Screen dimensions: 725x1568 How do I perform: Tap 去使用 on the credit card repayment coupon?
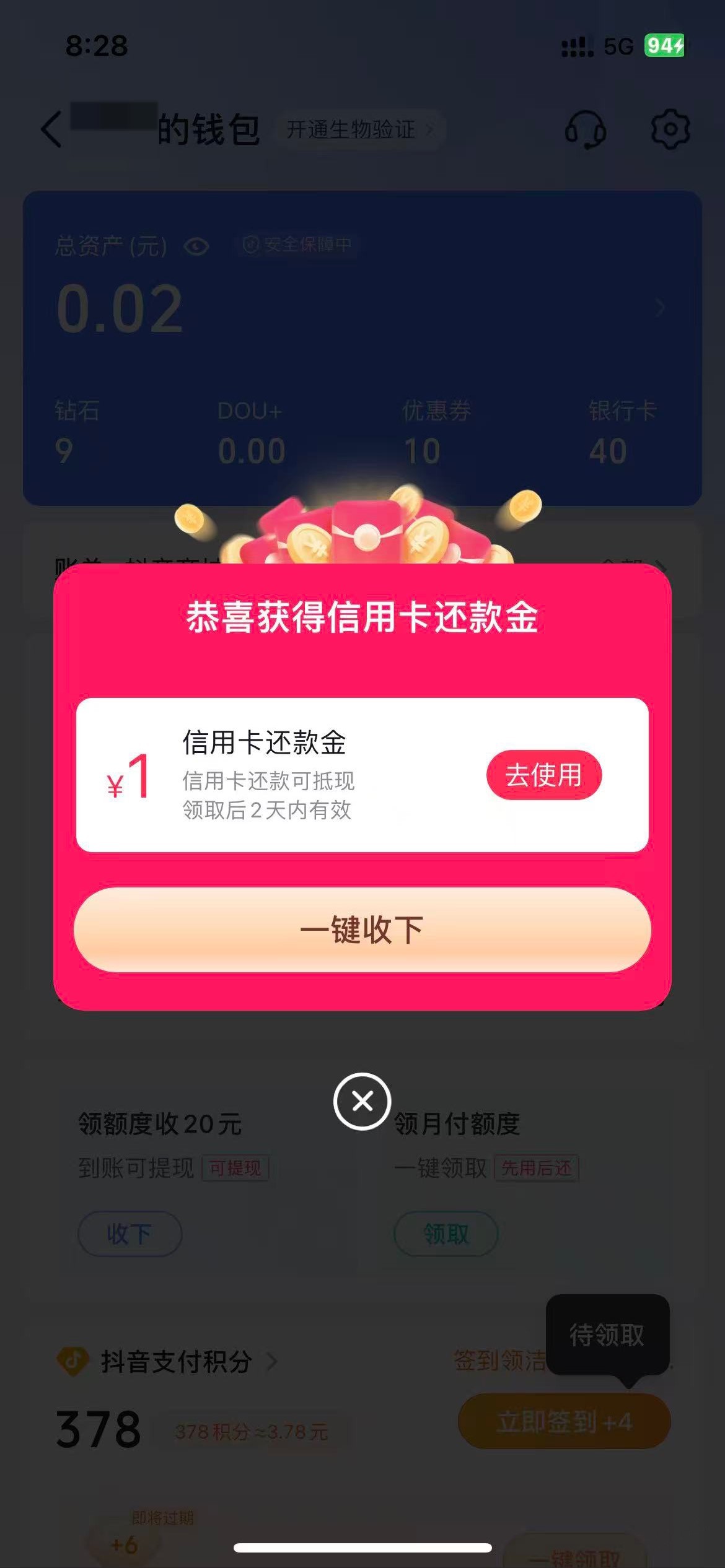(x=543, y=775)
